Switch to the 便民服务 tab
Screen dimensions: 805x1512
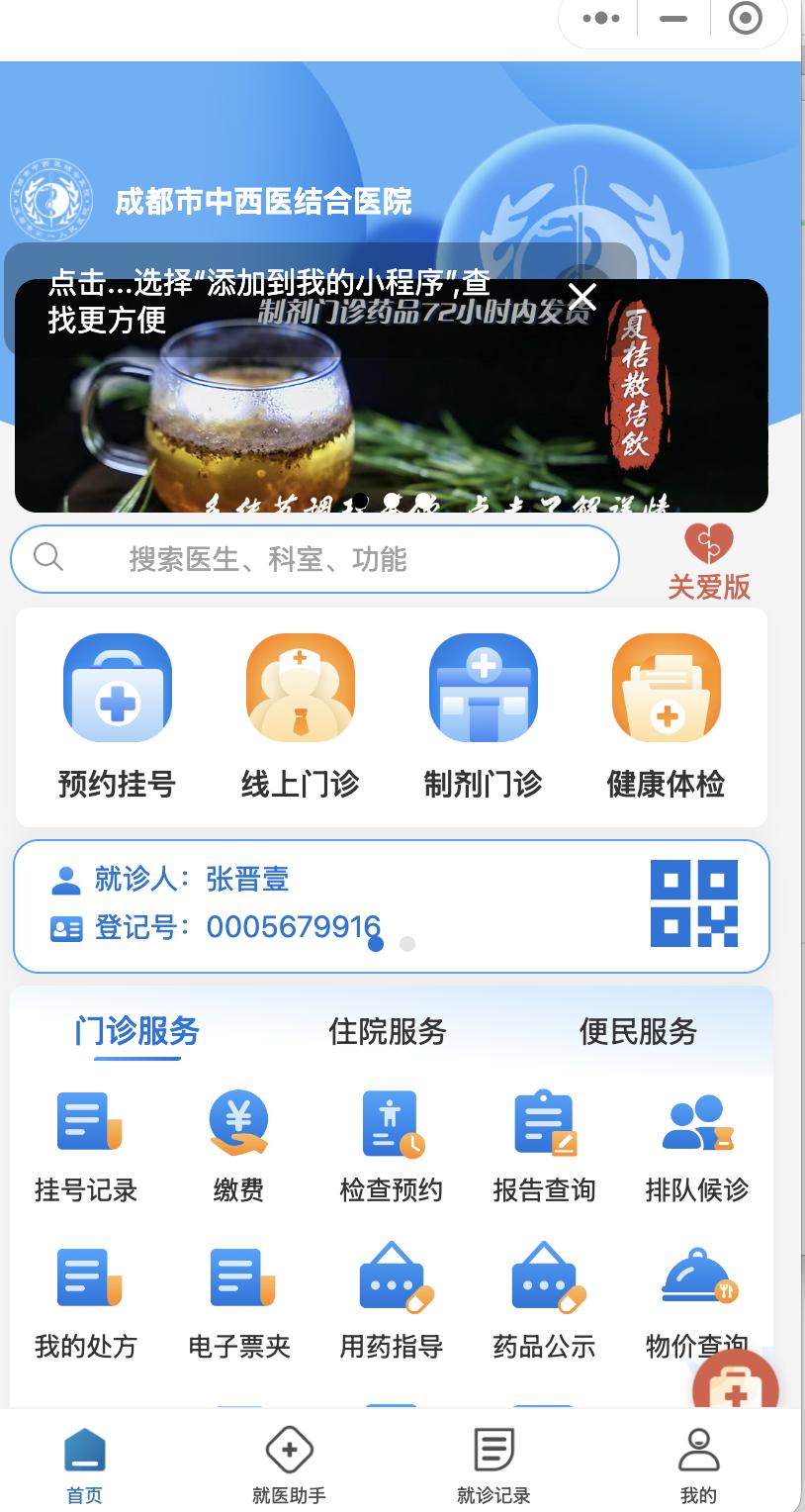(638, 1032)
